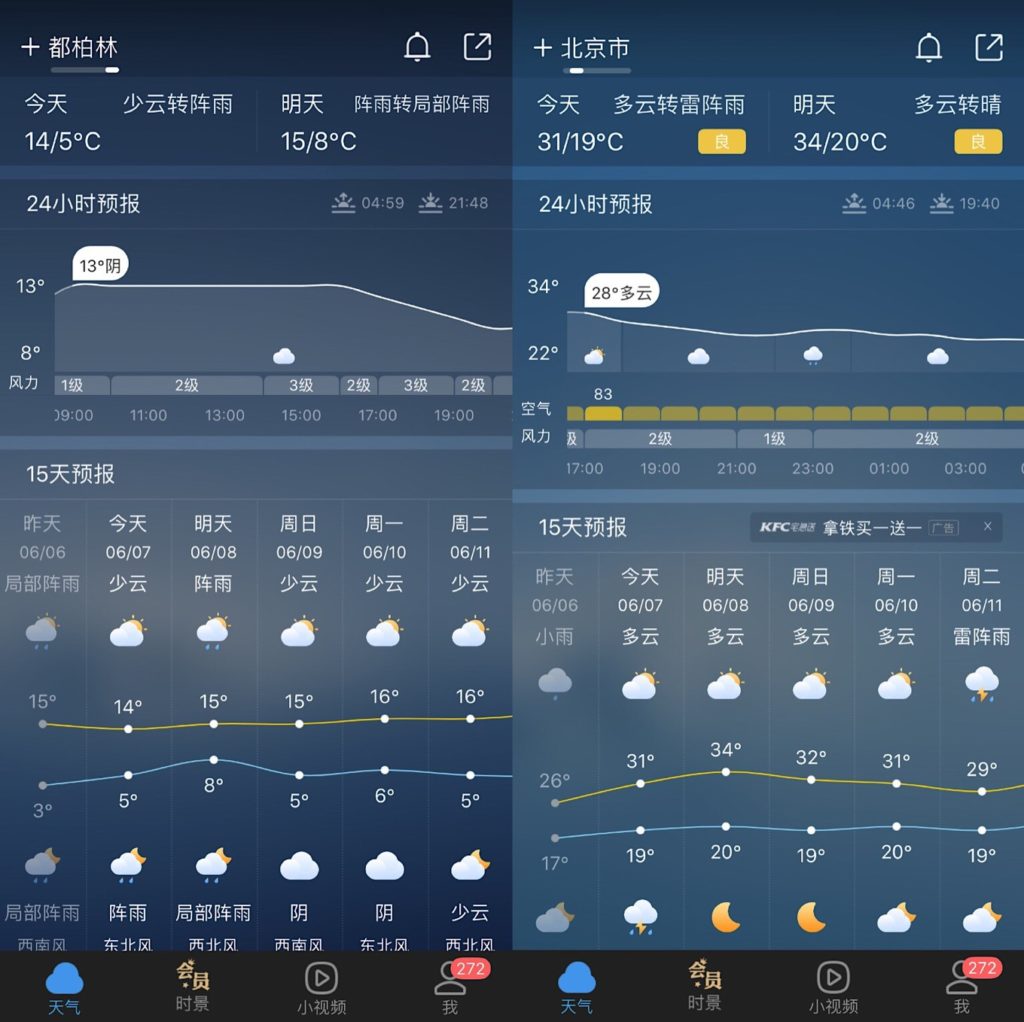
Task: Go to the 天气 tab under Beijing
Action: [x=576, y=986]
